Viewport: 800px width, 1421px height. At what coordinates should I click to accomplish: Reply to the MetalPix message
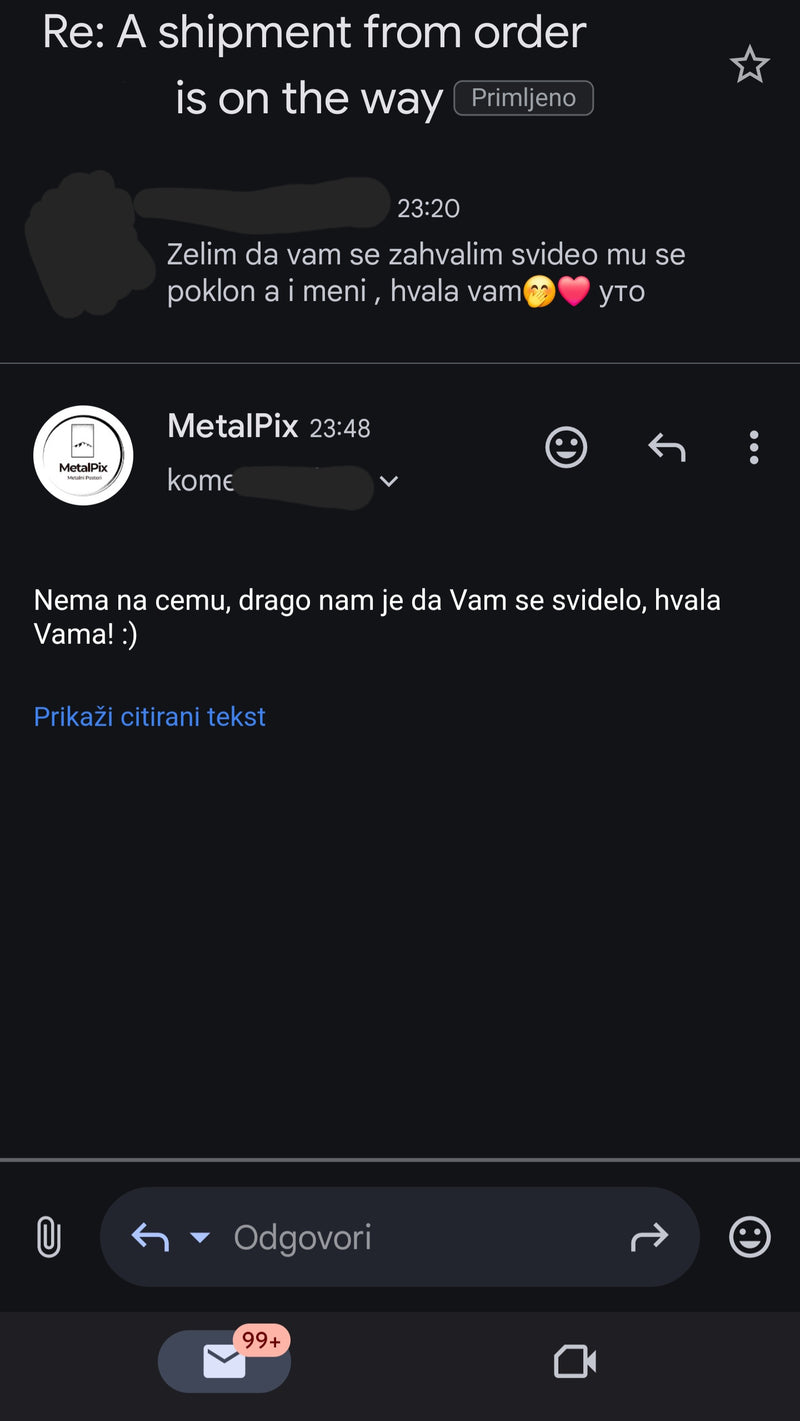click(666, 447)
